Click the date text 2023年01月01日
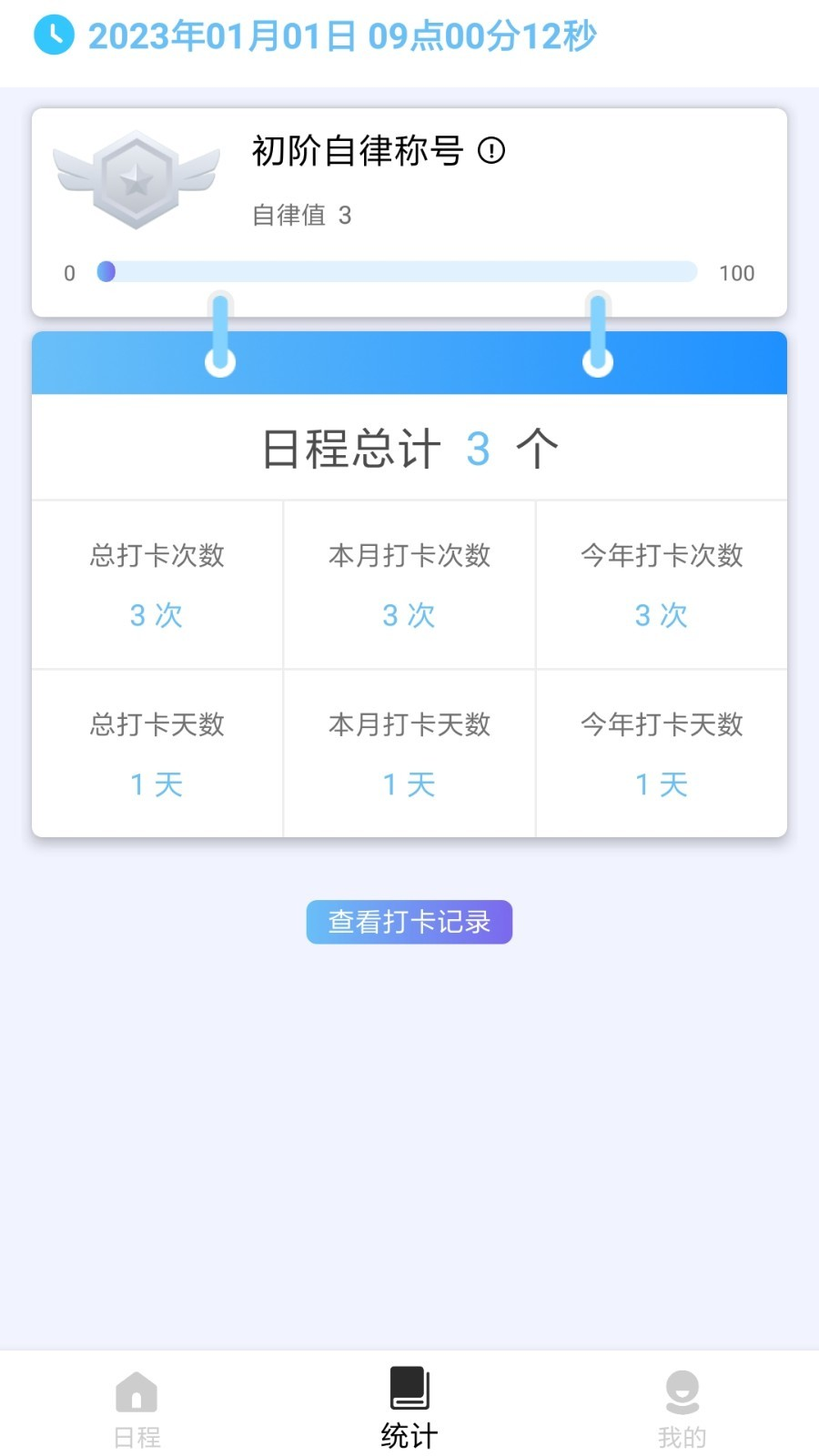819x1456 pixels. click(221, 35)
